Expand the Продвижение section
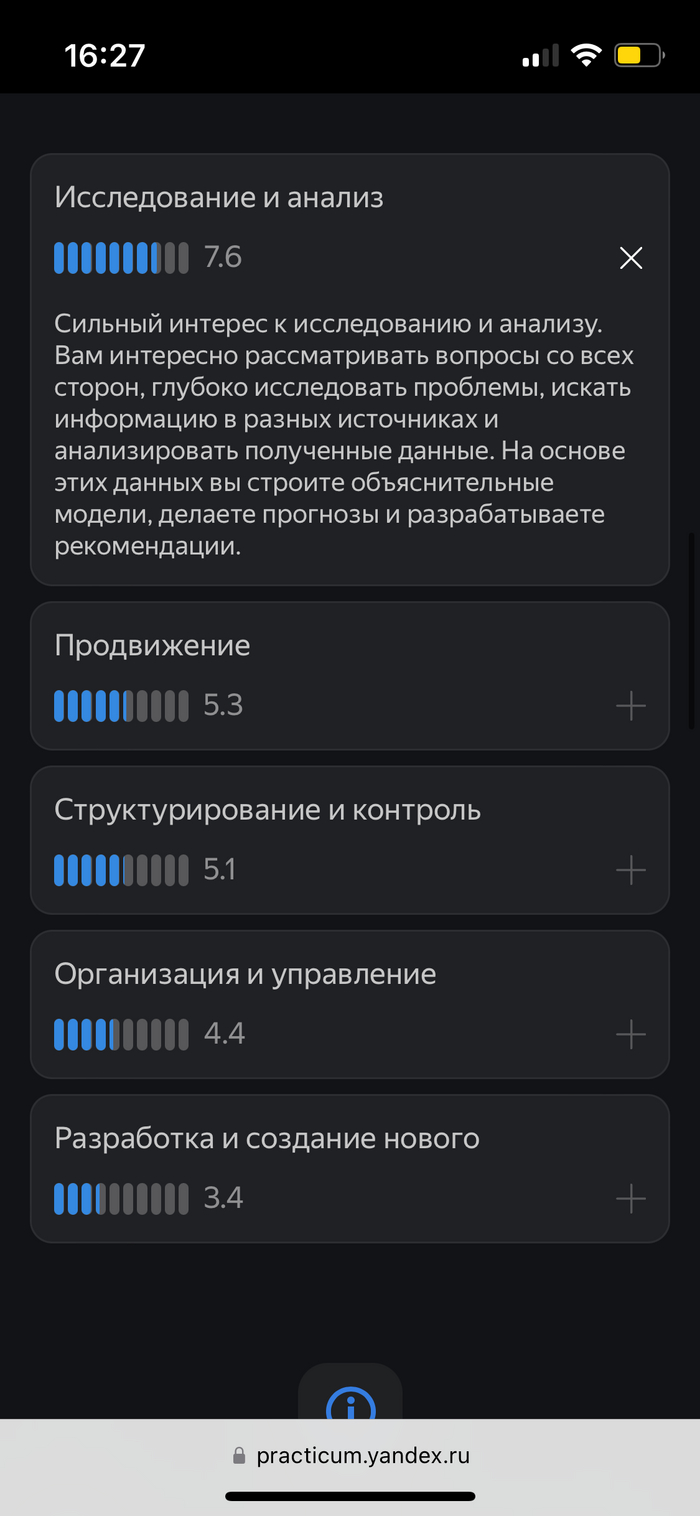The height and width of the screenshot is (1516, 700). click(x=631, y=706)
